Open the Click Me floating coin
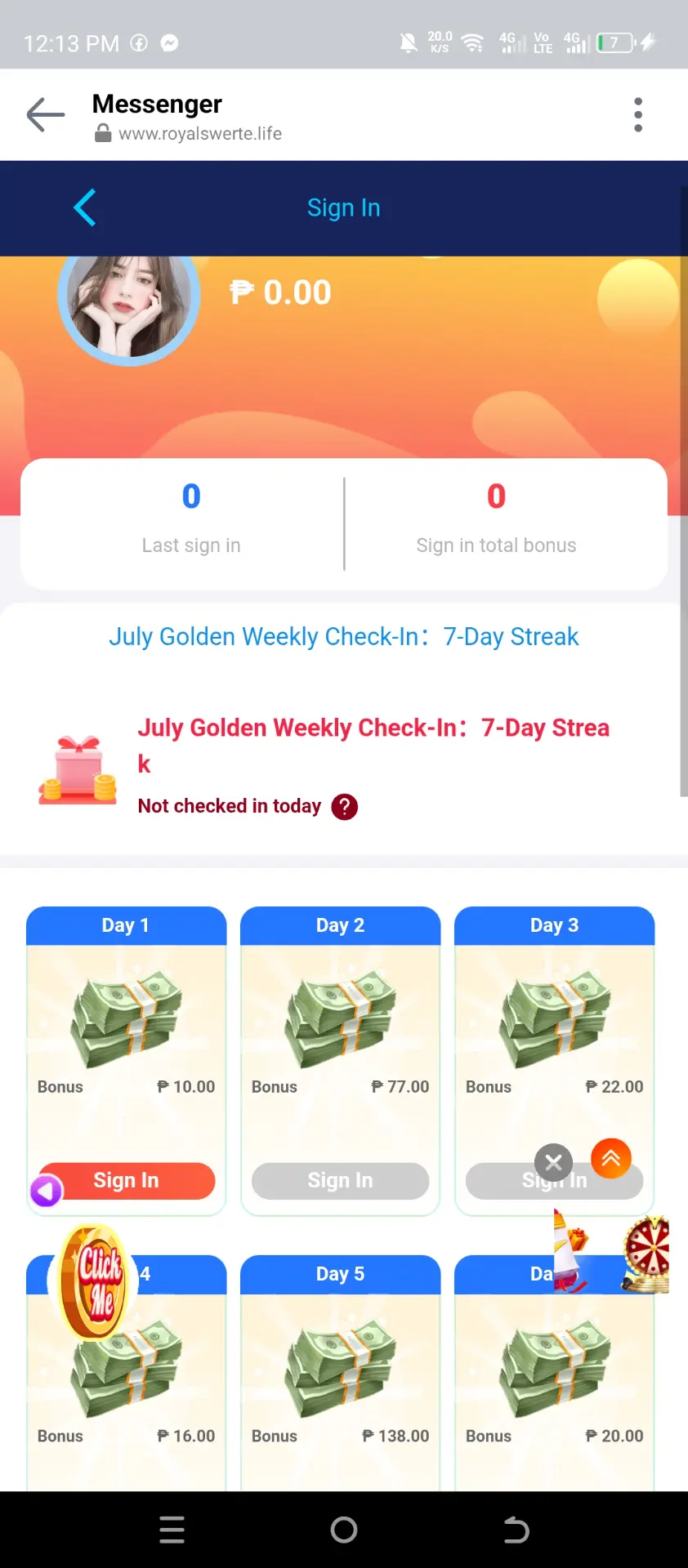 tap(95, 1282)
